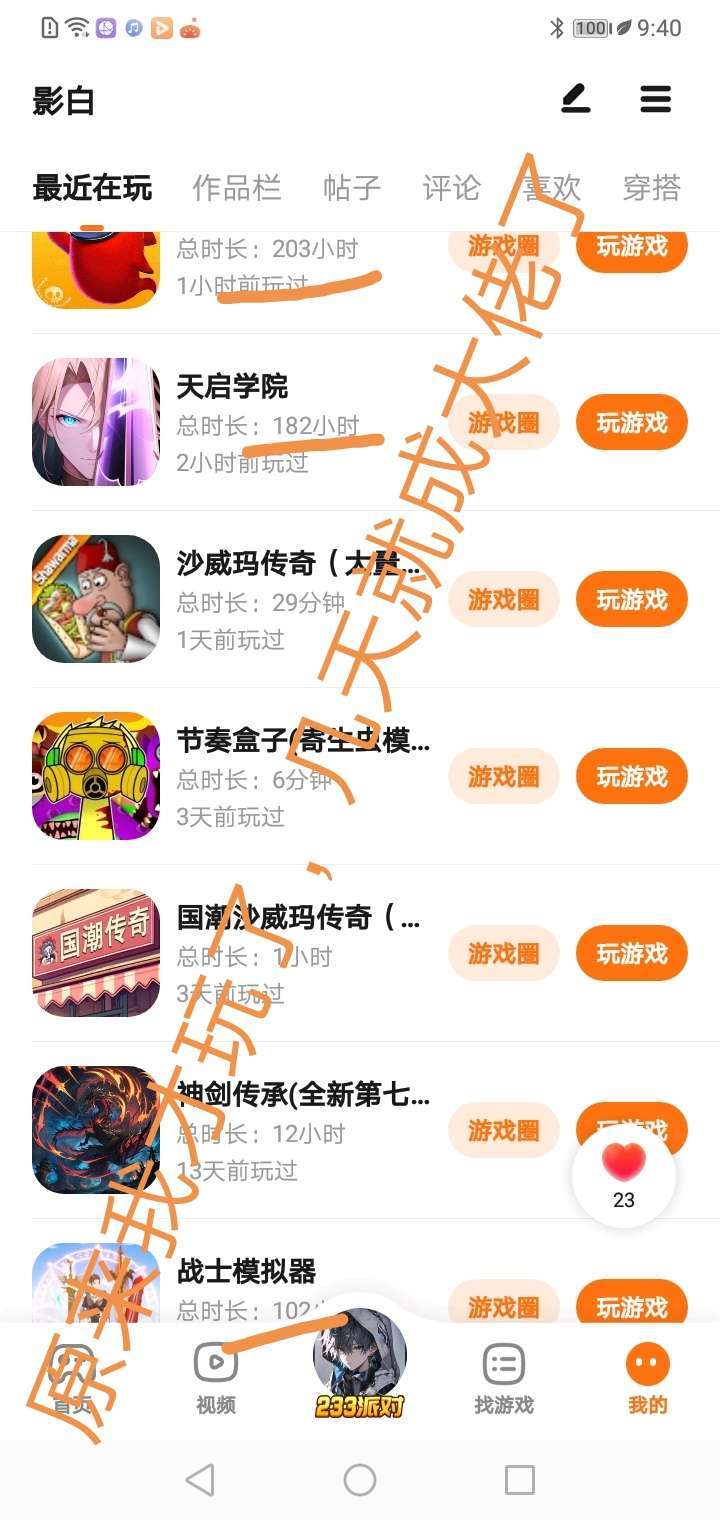Switch to the 作品栏 tab

[x=236, y=188]
